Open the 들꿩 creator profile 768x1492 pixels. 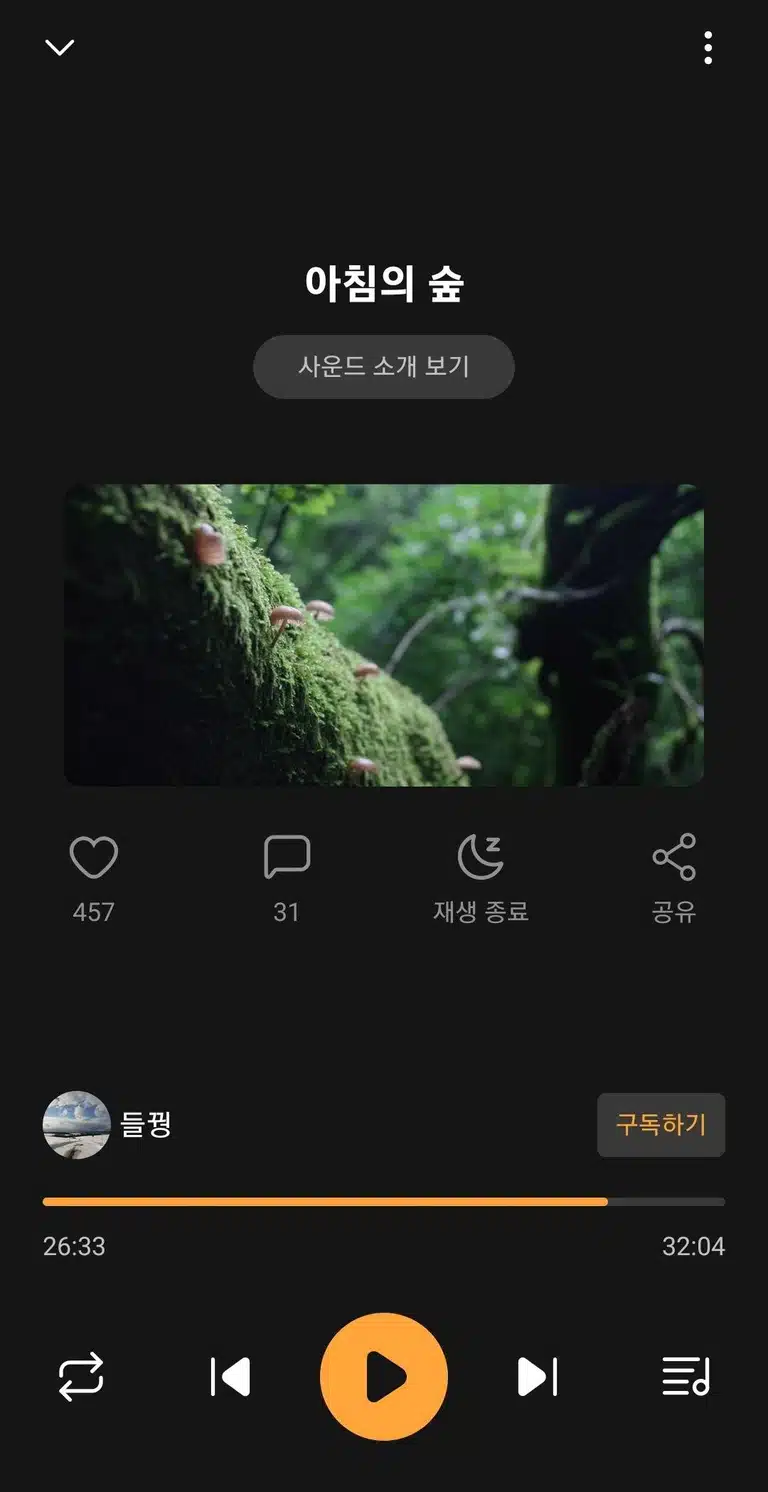[107, 1125]
